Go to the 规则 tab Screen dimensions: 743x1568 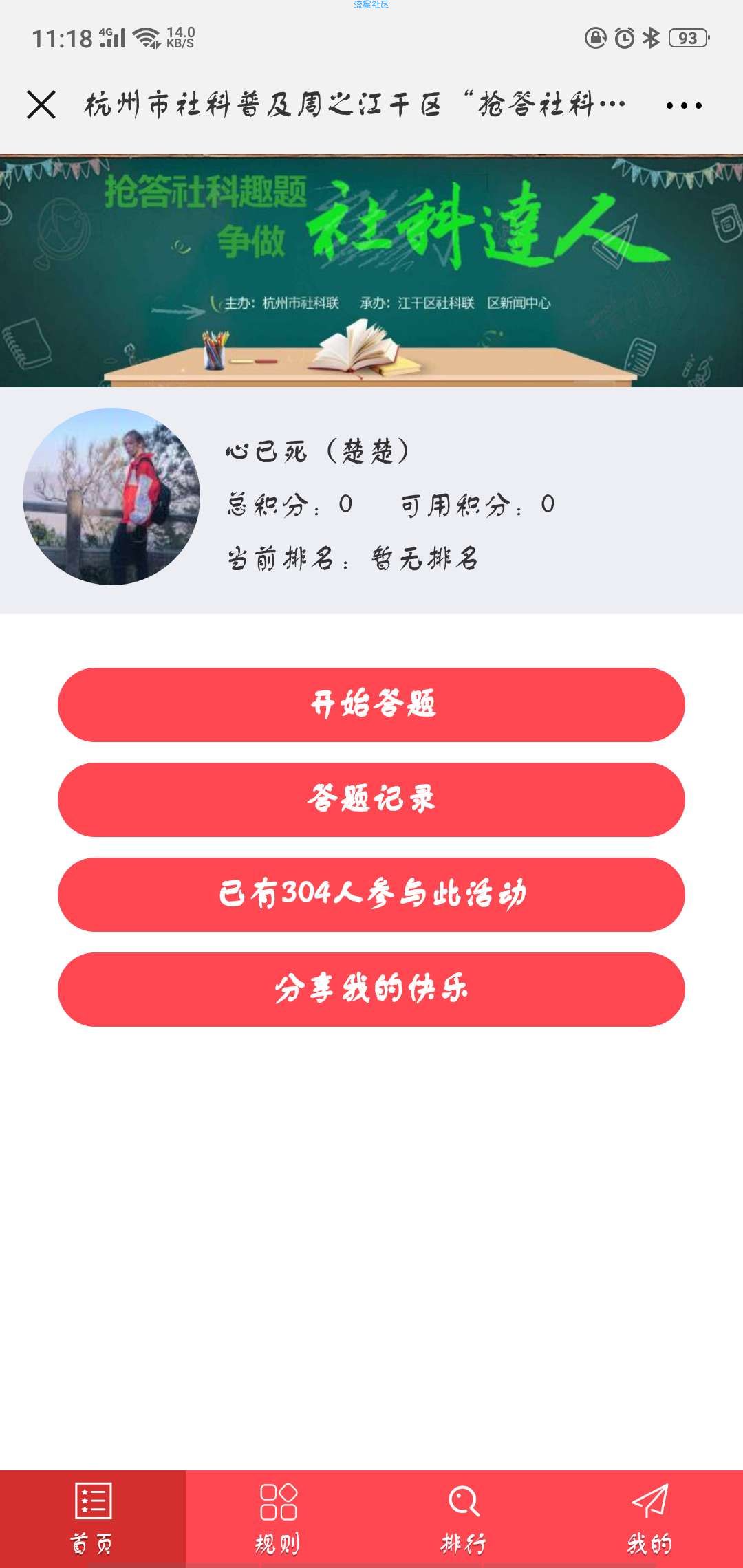pos(278,1520)
